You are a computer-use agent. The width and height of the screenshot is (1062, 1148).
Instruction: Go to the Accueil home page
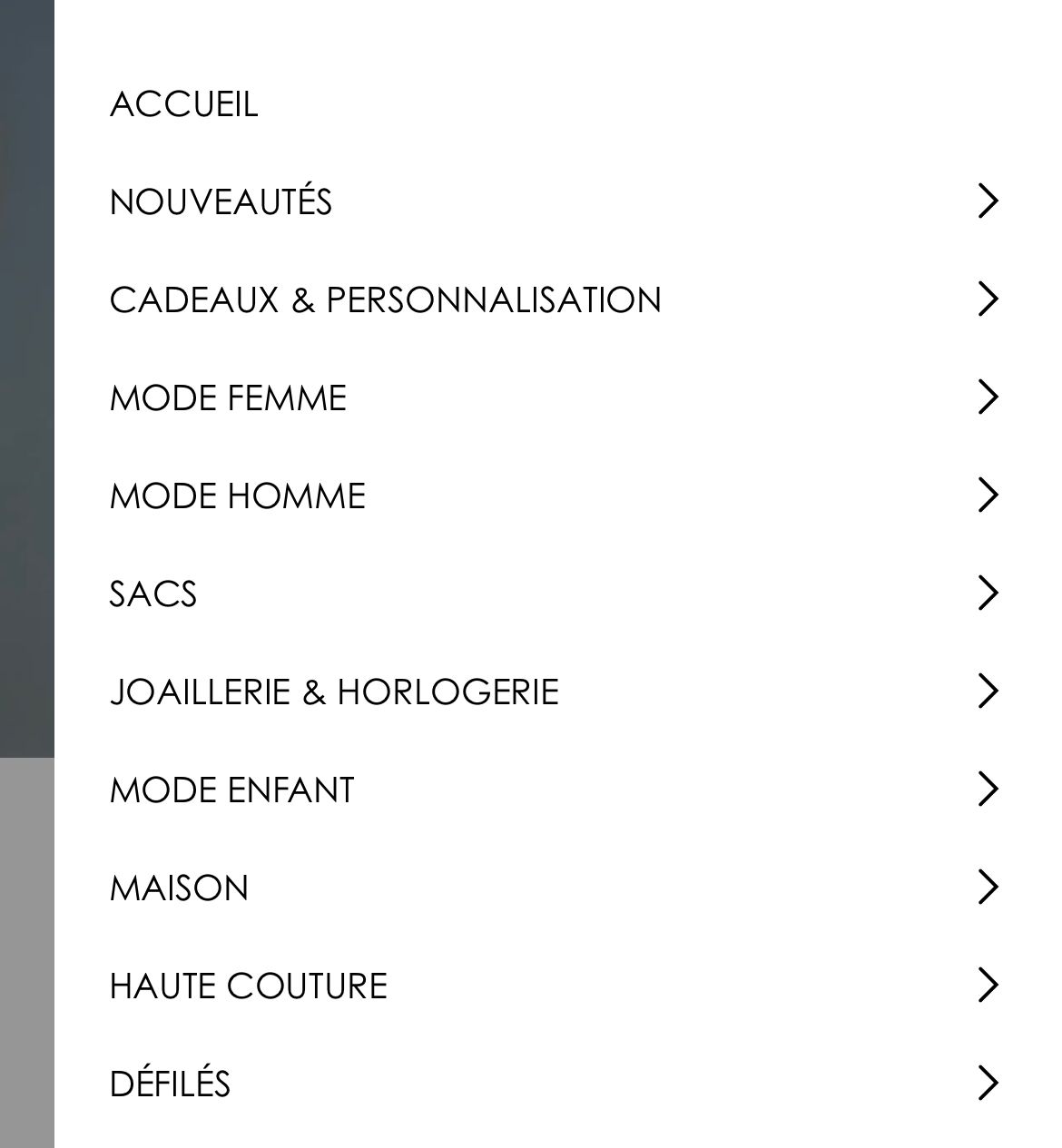(184, 104)
